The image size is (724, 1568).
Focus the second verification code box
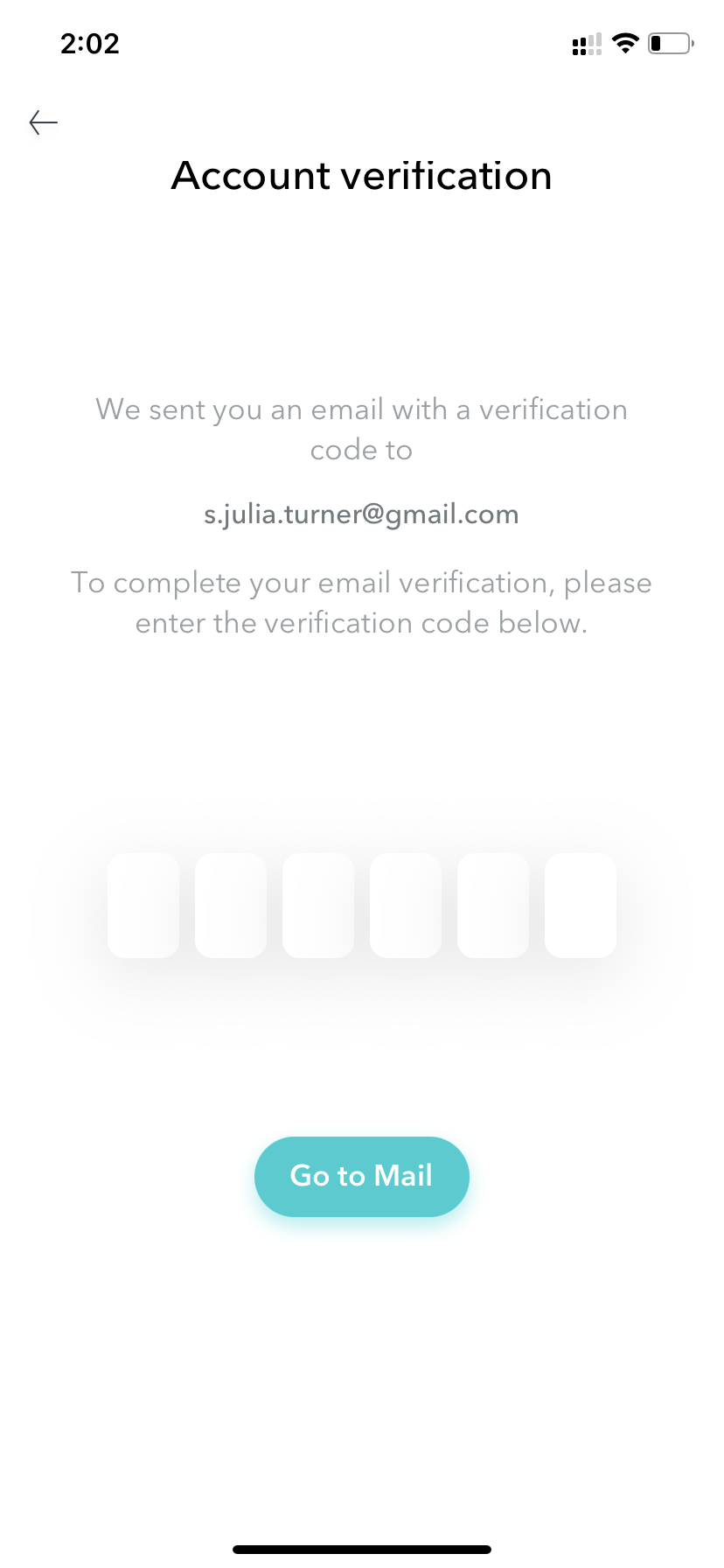coord(231,905)
